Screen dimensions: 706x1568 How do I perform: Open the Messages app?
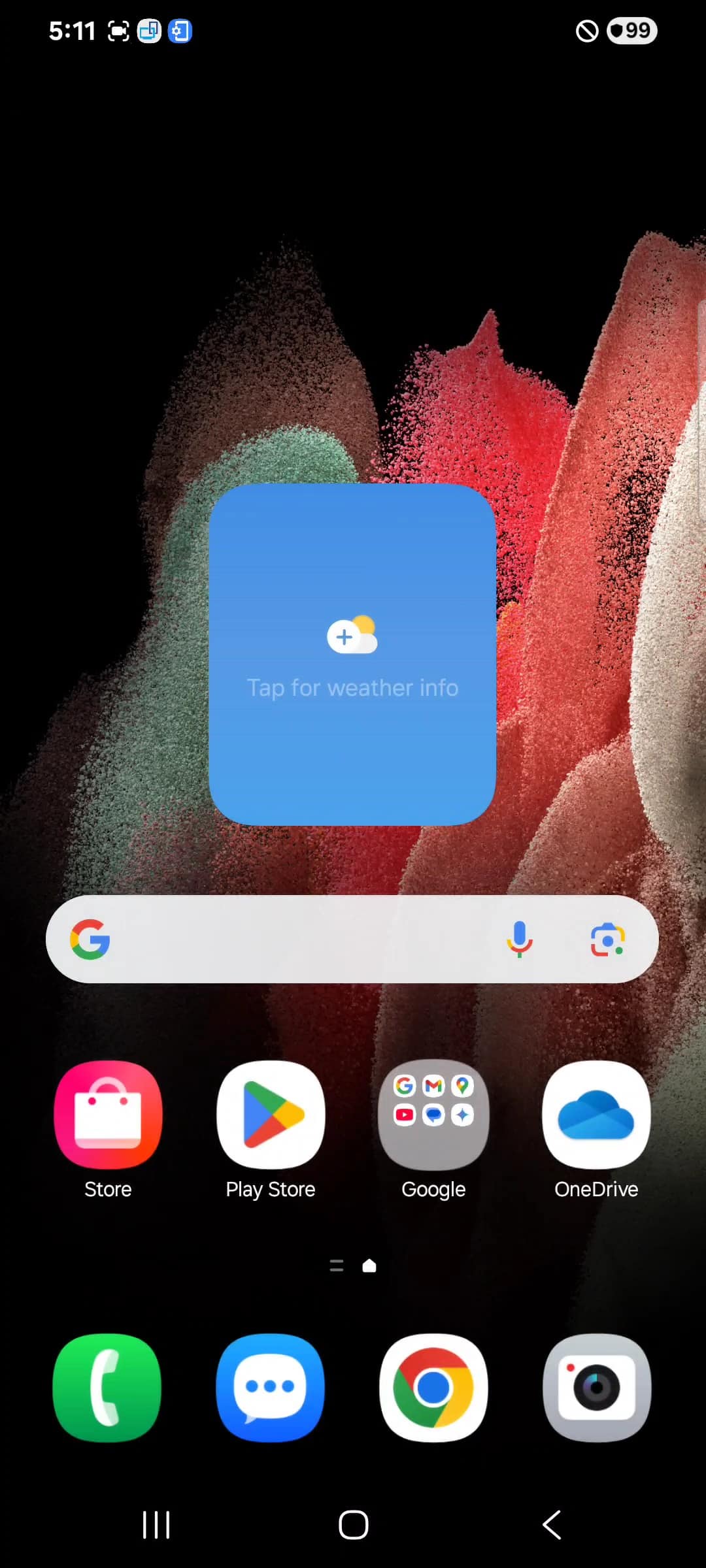(x=270, y=1388)
